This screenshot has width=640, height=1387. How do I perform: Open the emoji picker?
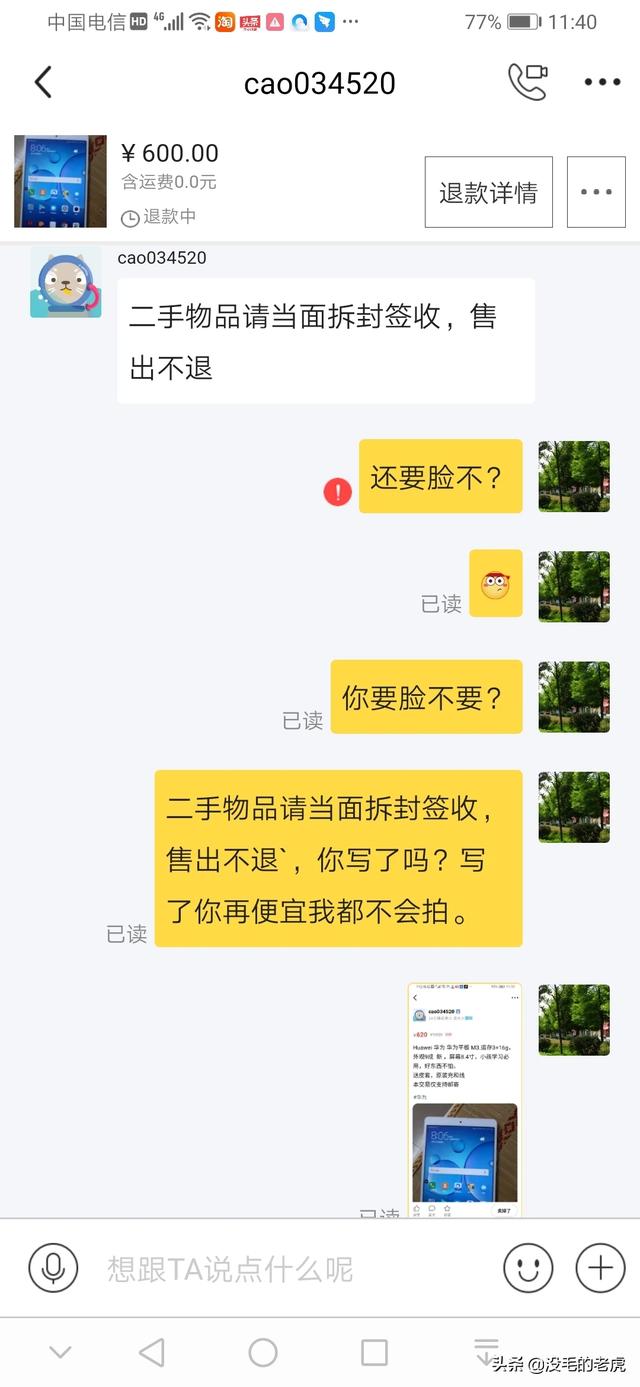(528, 1269)
